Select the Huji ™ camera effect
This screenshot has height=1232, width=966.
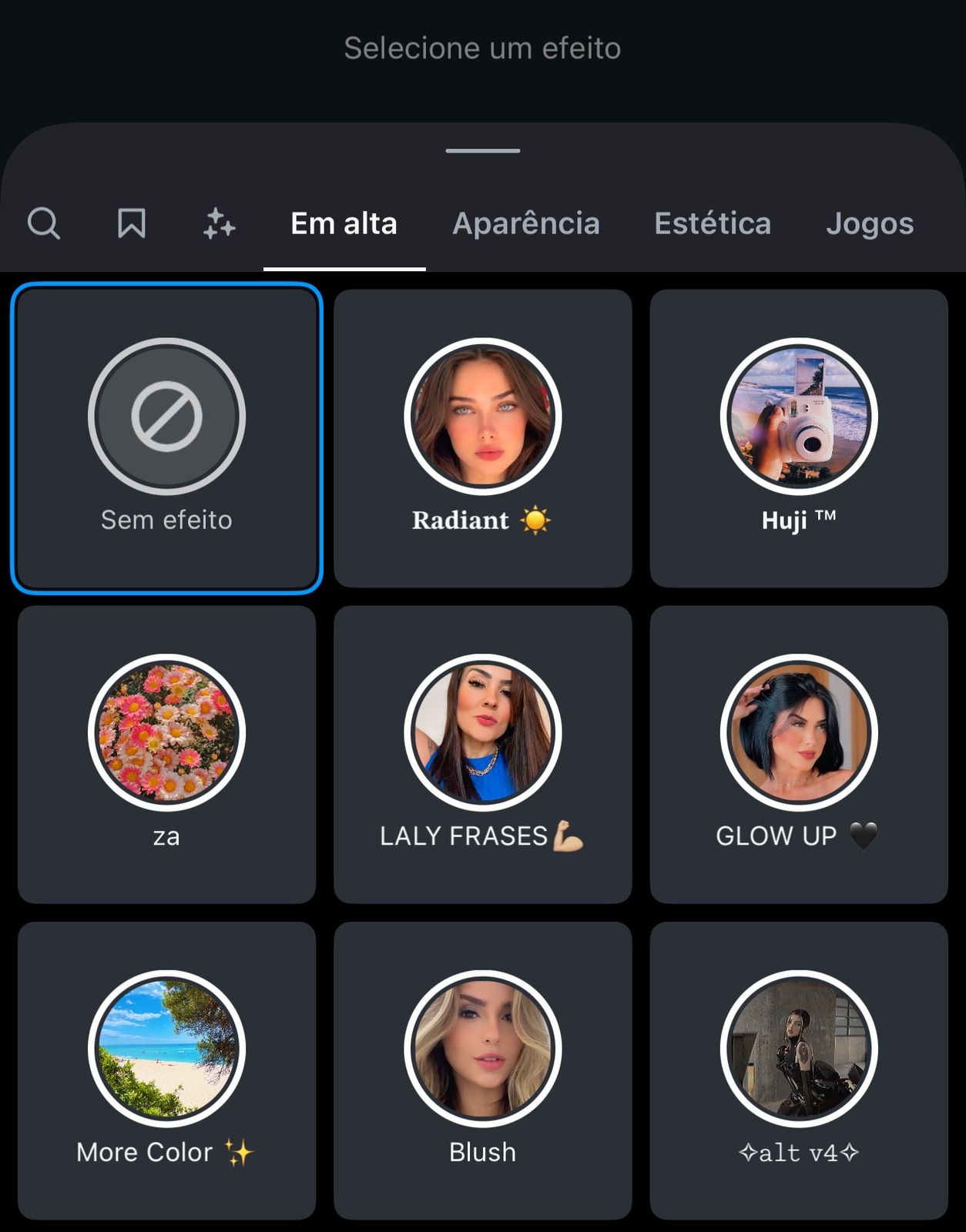coord(798,416)
